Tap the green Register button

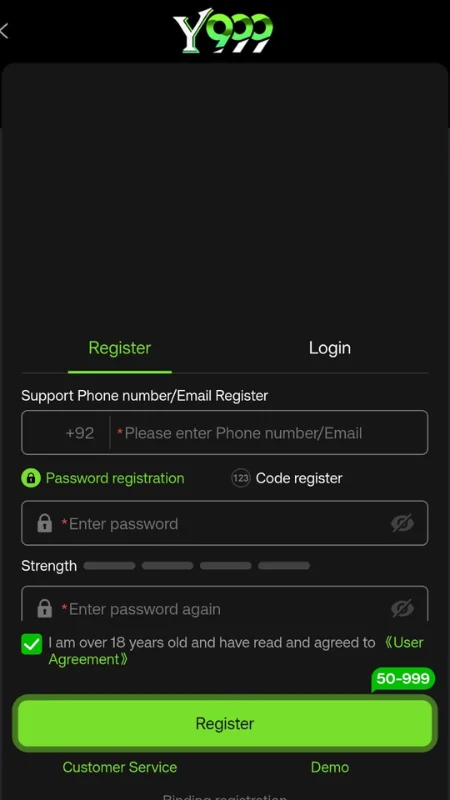pos(225,723)
